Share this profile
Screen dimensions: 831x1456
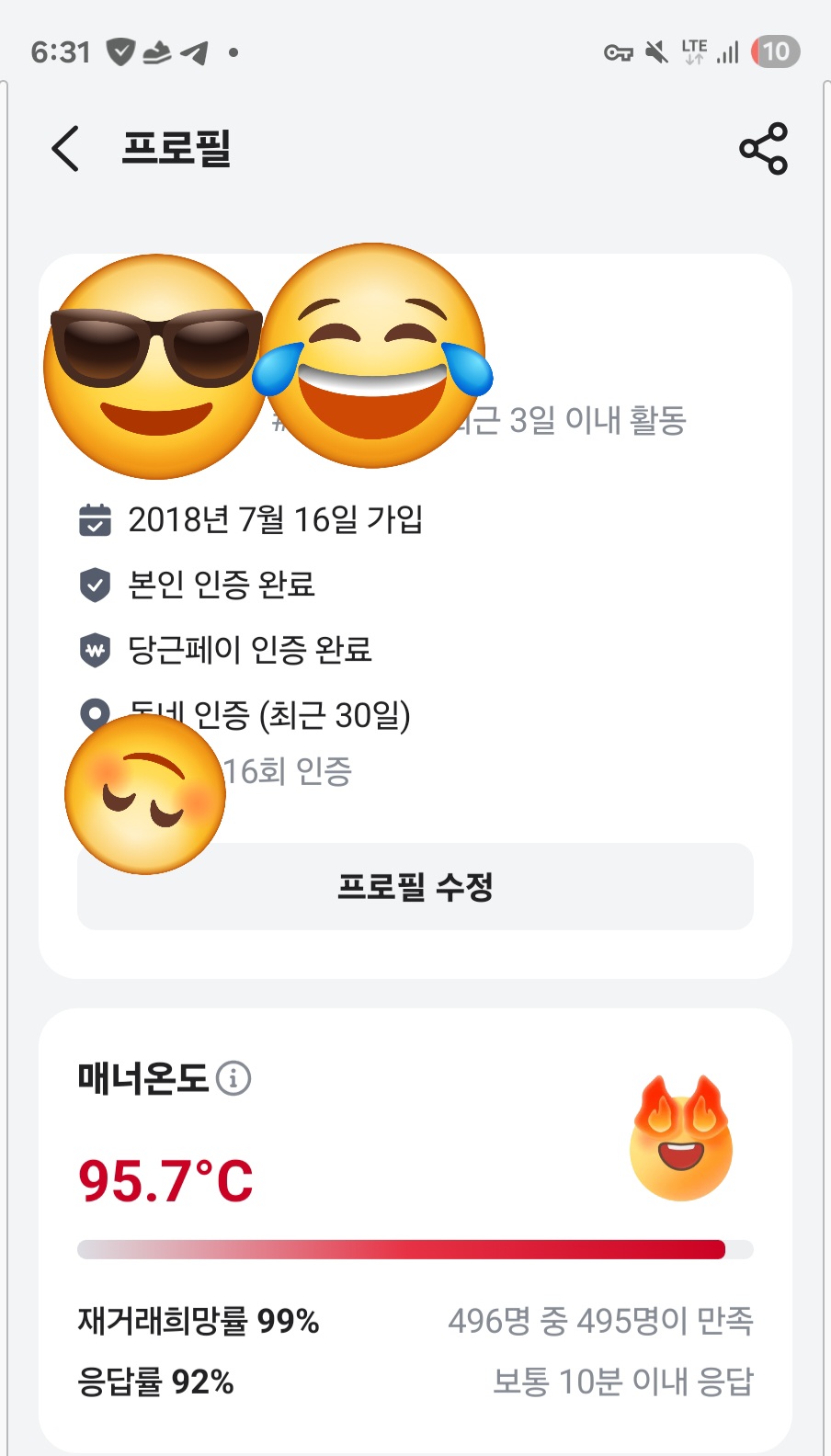763,148
